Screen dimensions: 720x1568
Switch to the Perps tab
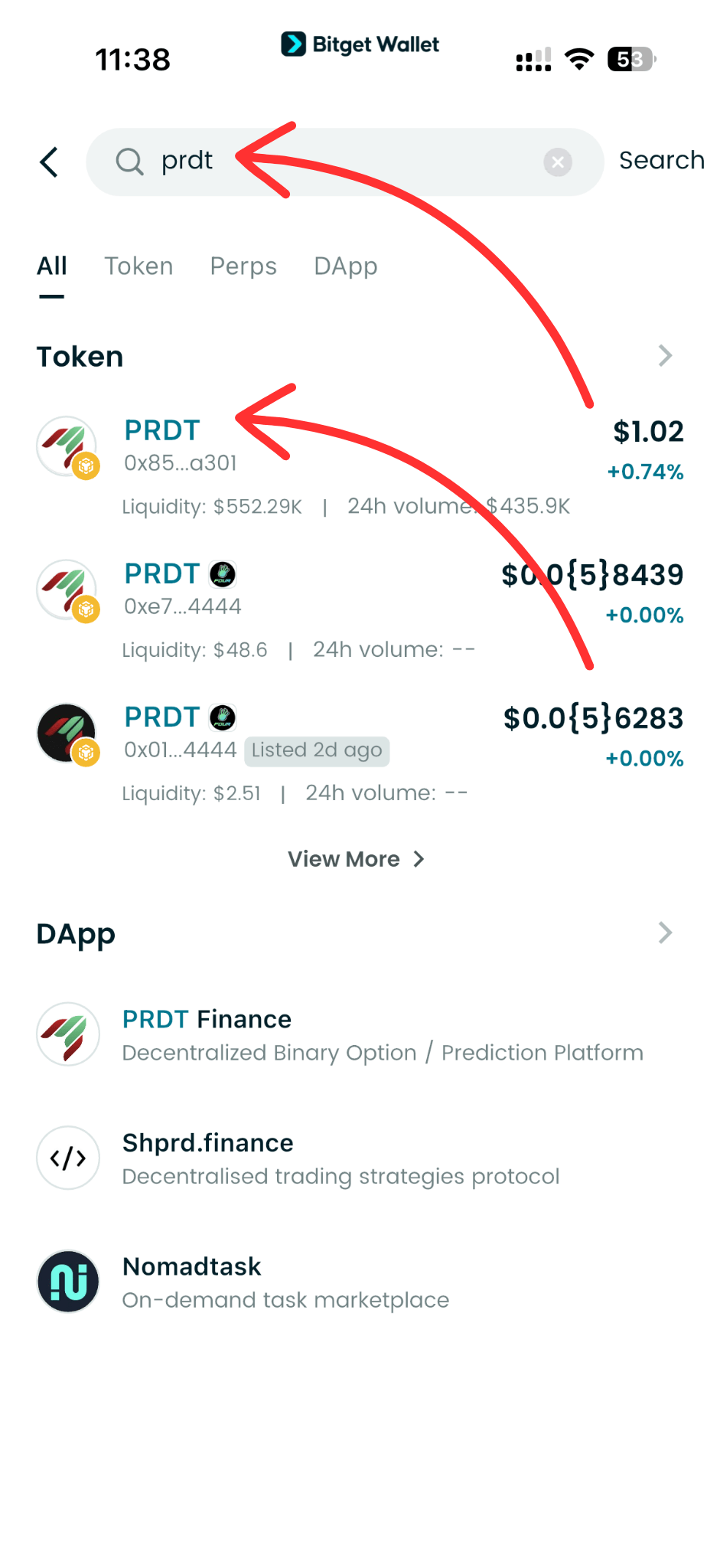[243, 266]
